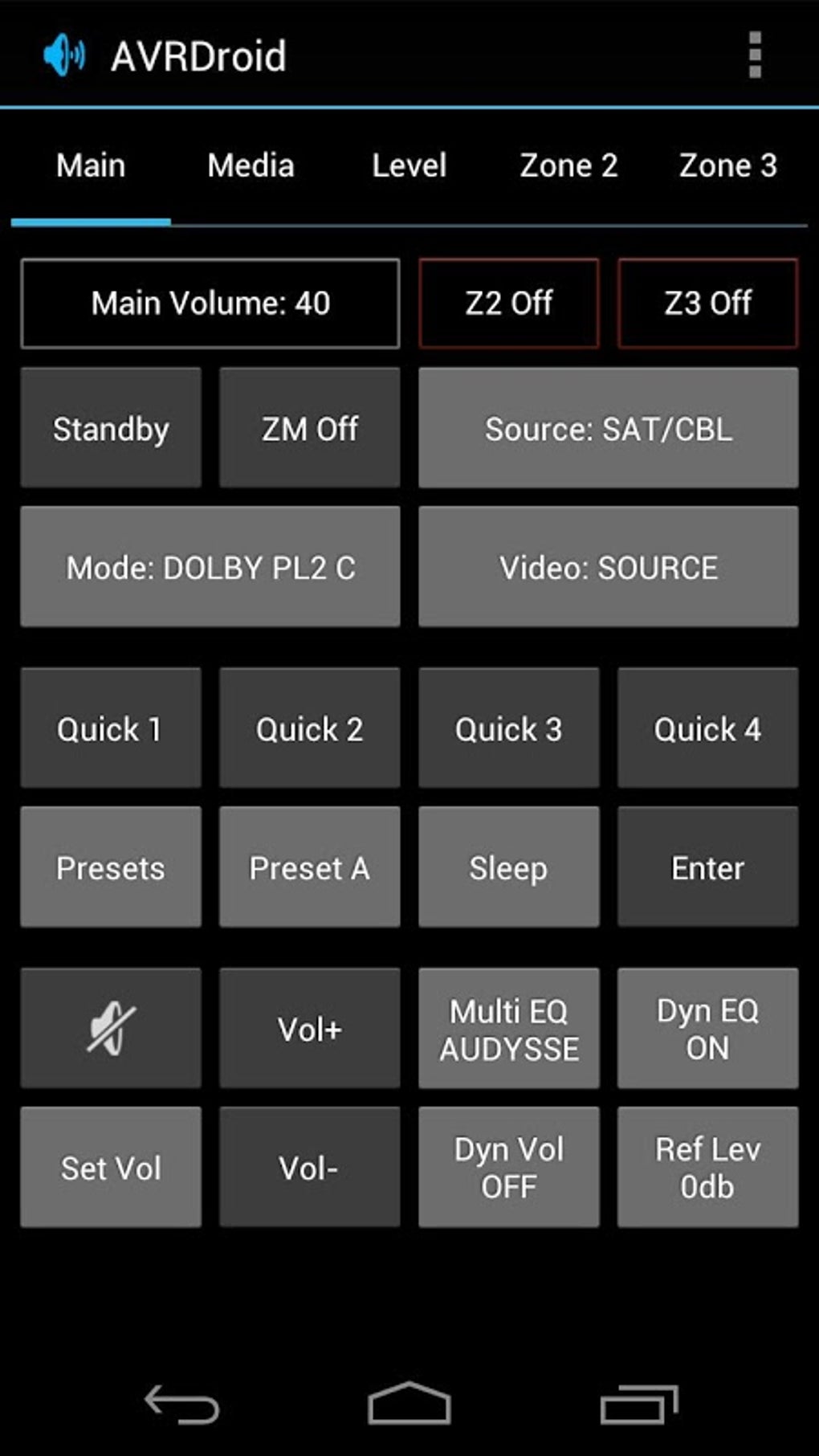Tap the Set Vol button
The image size is (819, 1456).
(x=111, y=1168)
